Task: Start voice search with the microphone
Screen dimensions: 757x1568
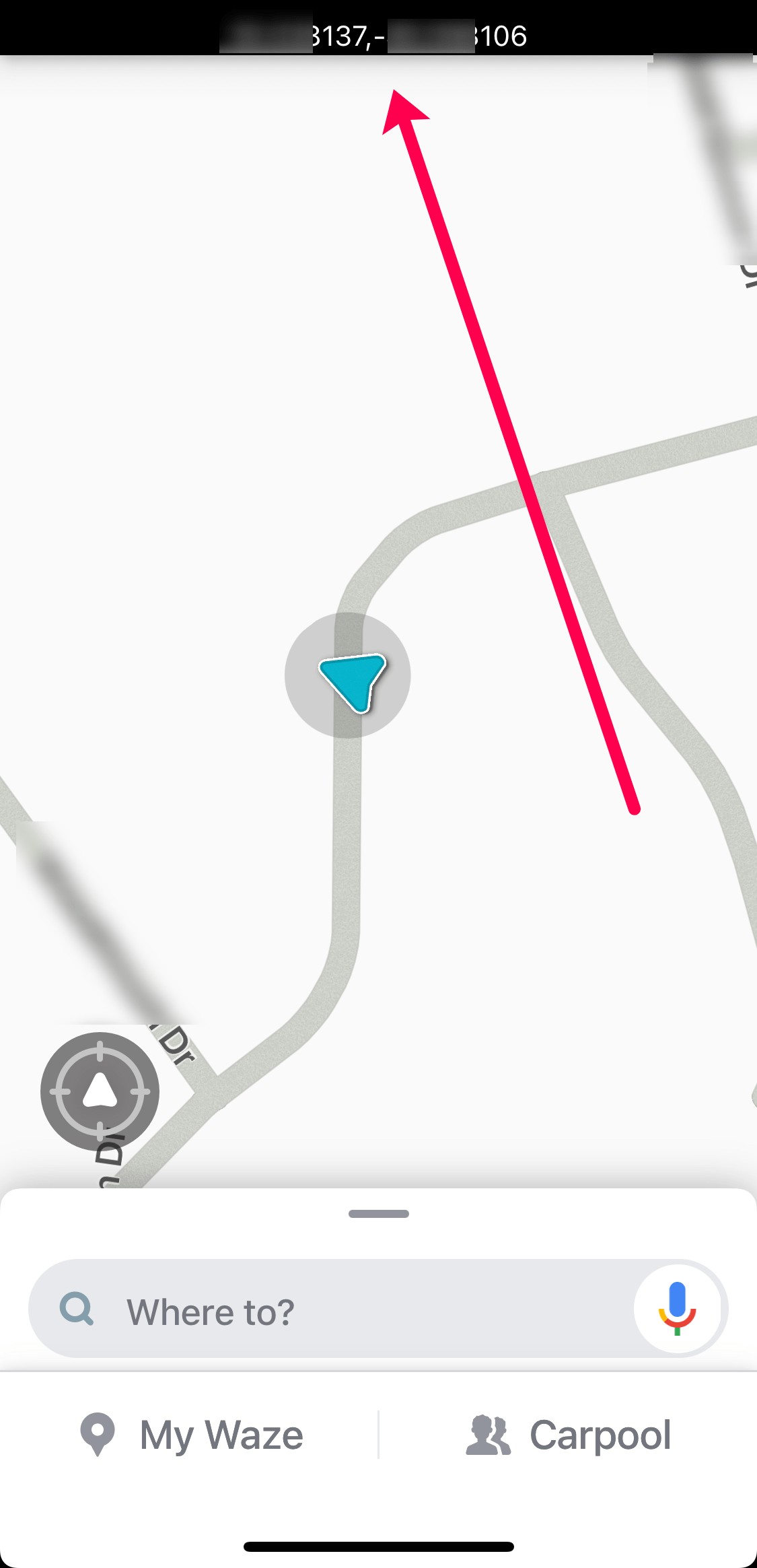Action: coord(677,1308)
